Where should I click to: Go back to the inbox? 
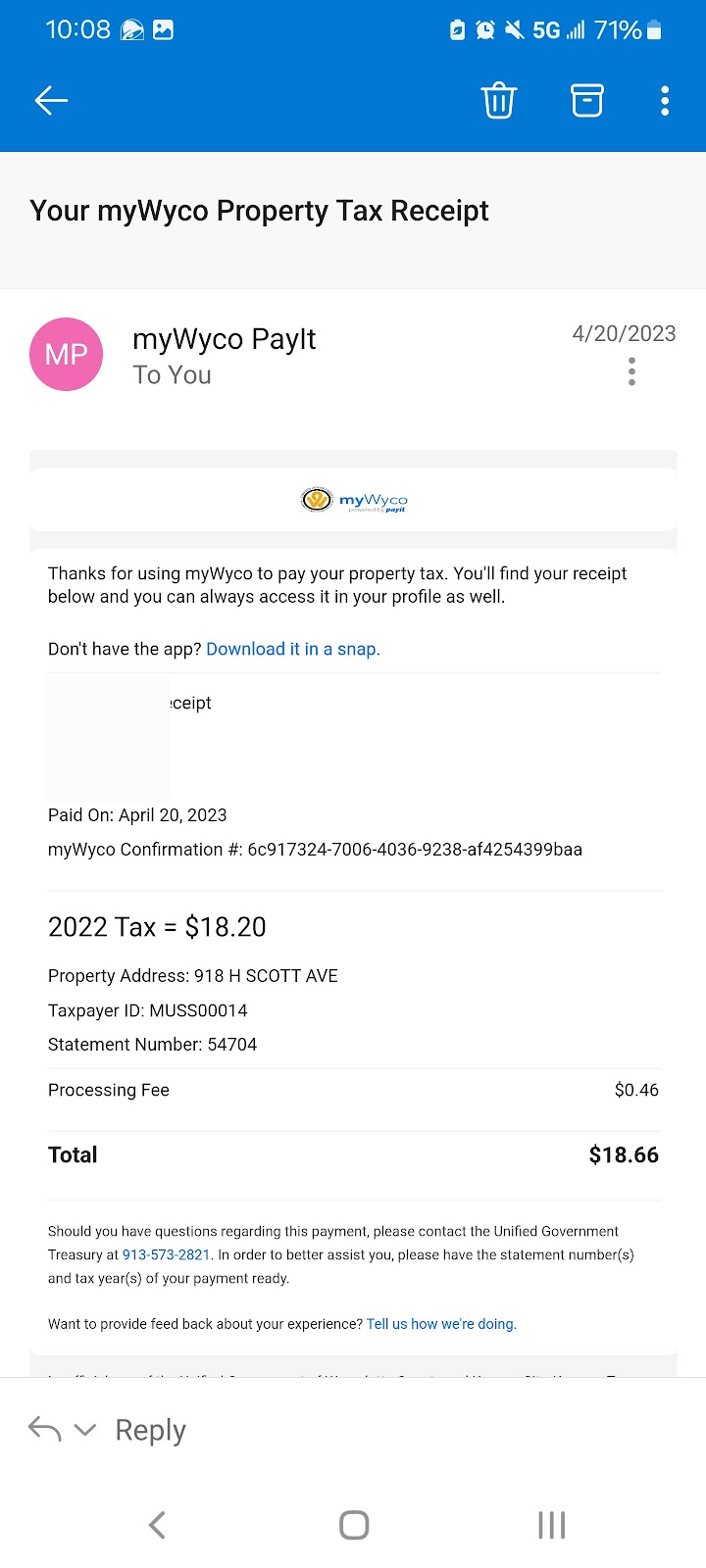click(51, 100)
